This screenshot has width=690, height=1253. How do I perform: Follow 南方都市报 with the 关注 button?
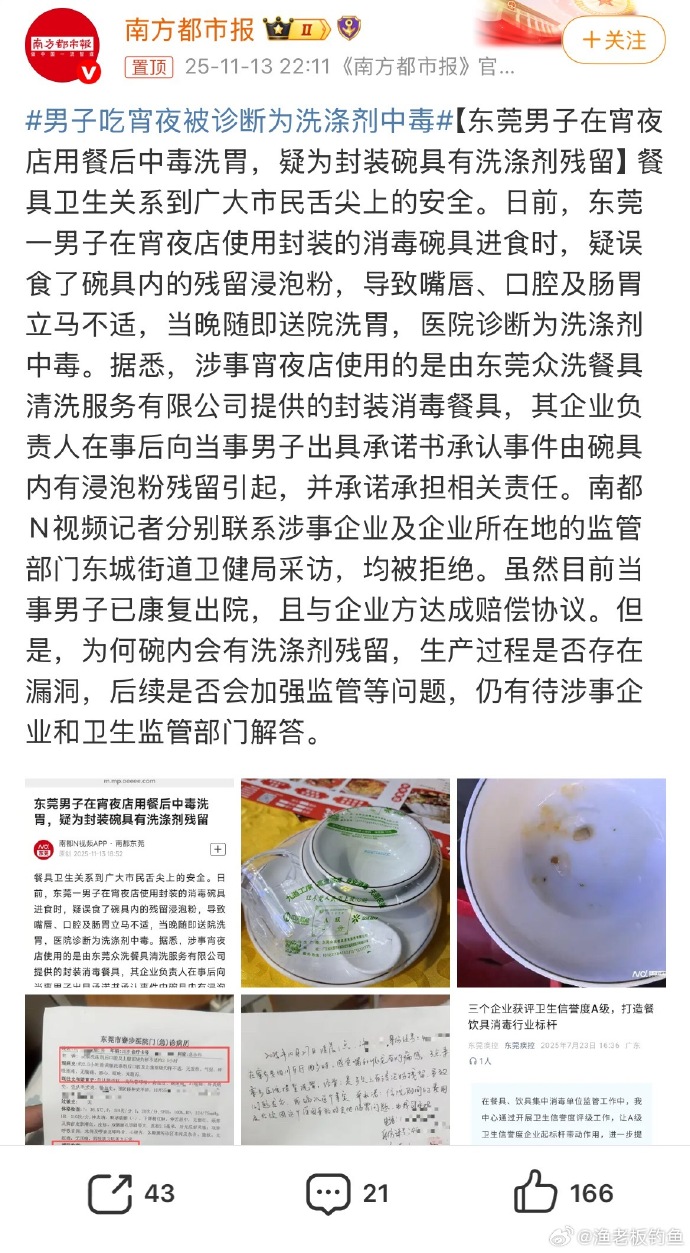[x=613, y=40]
